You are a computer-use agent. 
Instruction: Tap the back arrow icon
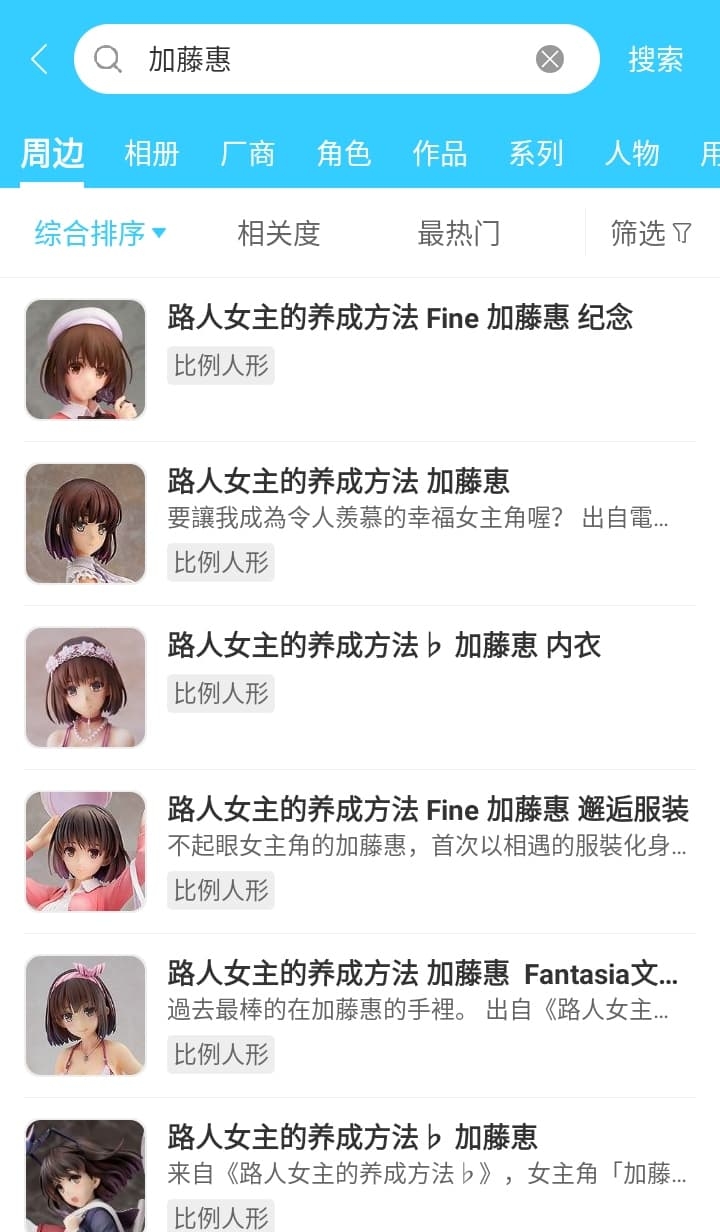click(x=38, y=59)
